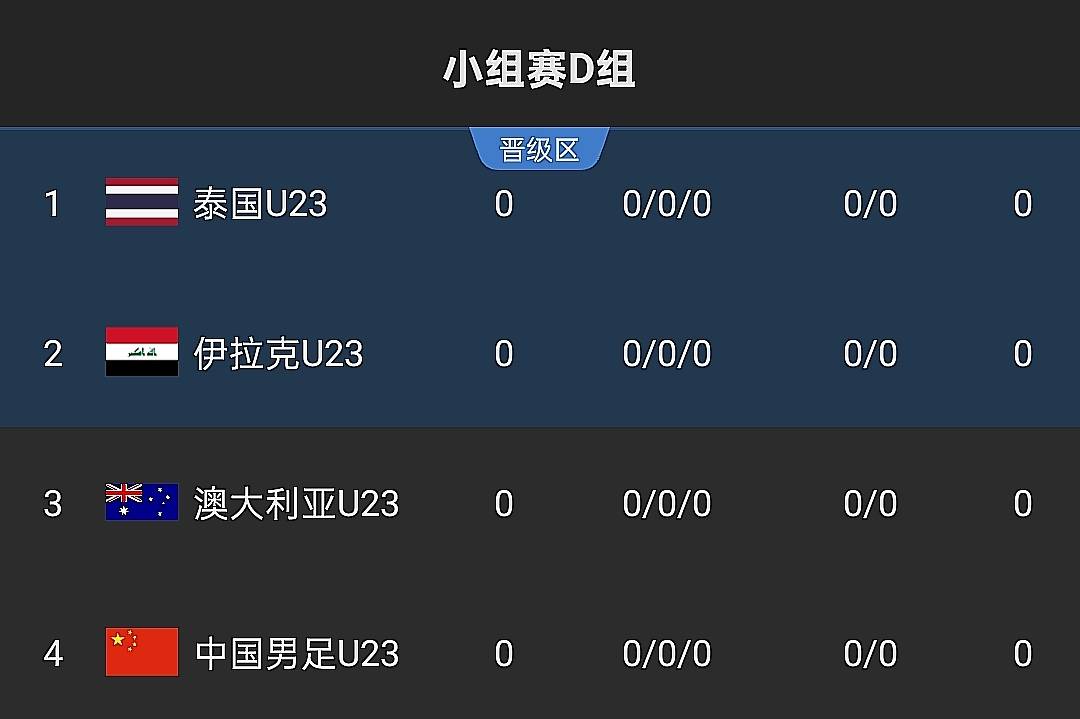Open the Iraq U23 team row
1080x719 pixels.
point(278,354)
